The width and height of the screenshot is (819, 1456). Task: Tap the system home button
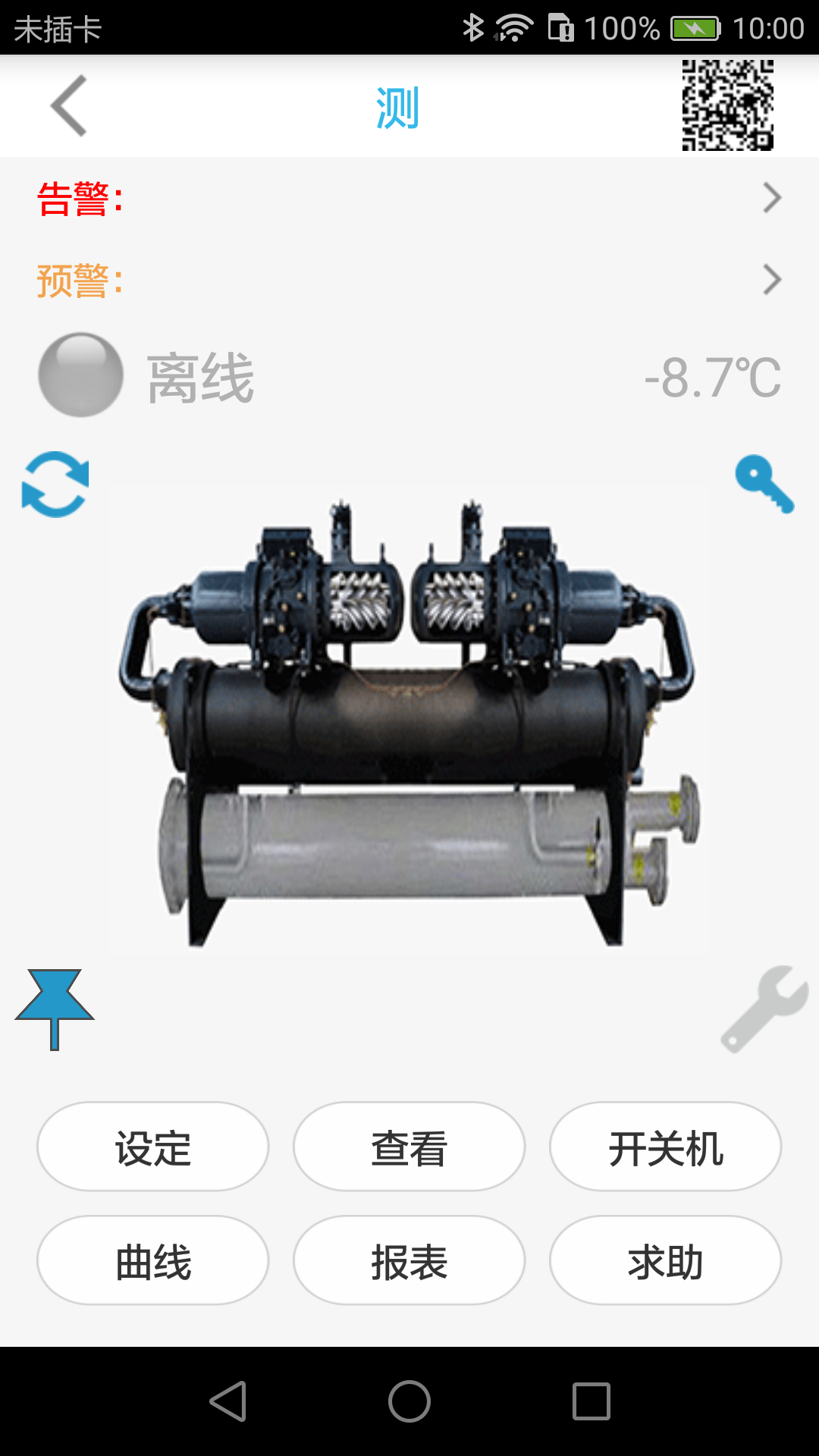pyautogui.click(x=409, y=1401)
